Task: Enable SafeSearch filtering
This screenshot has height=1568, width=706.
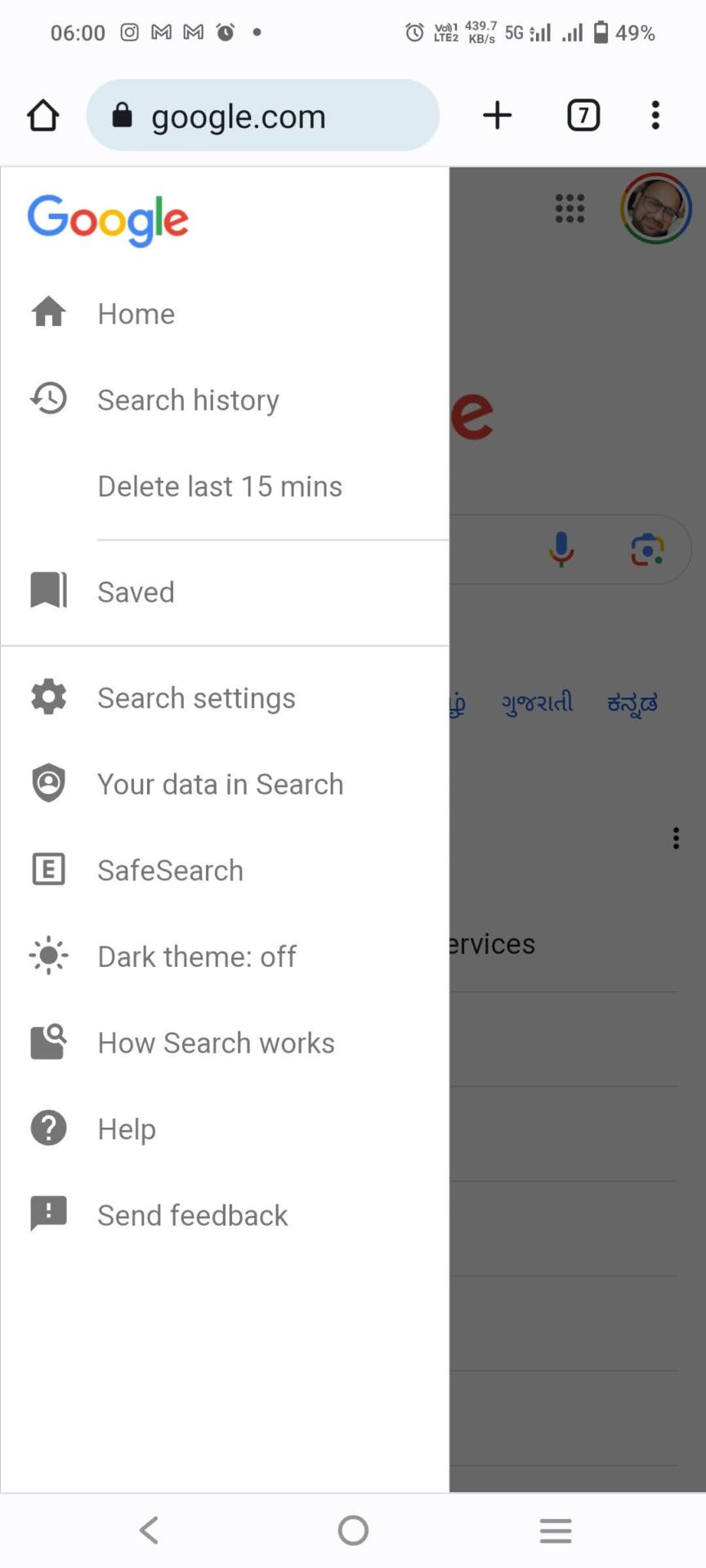Action: 170,869
